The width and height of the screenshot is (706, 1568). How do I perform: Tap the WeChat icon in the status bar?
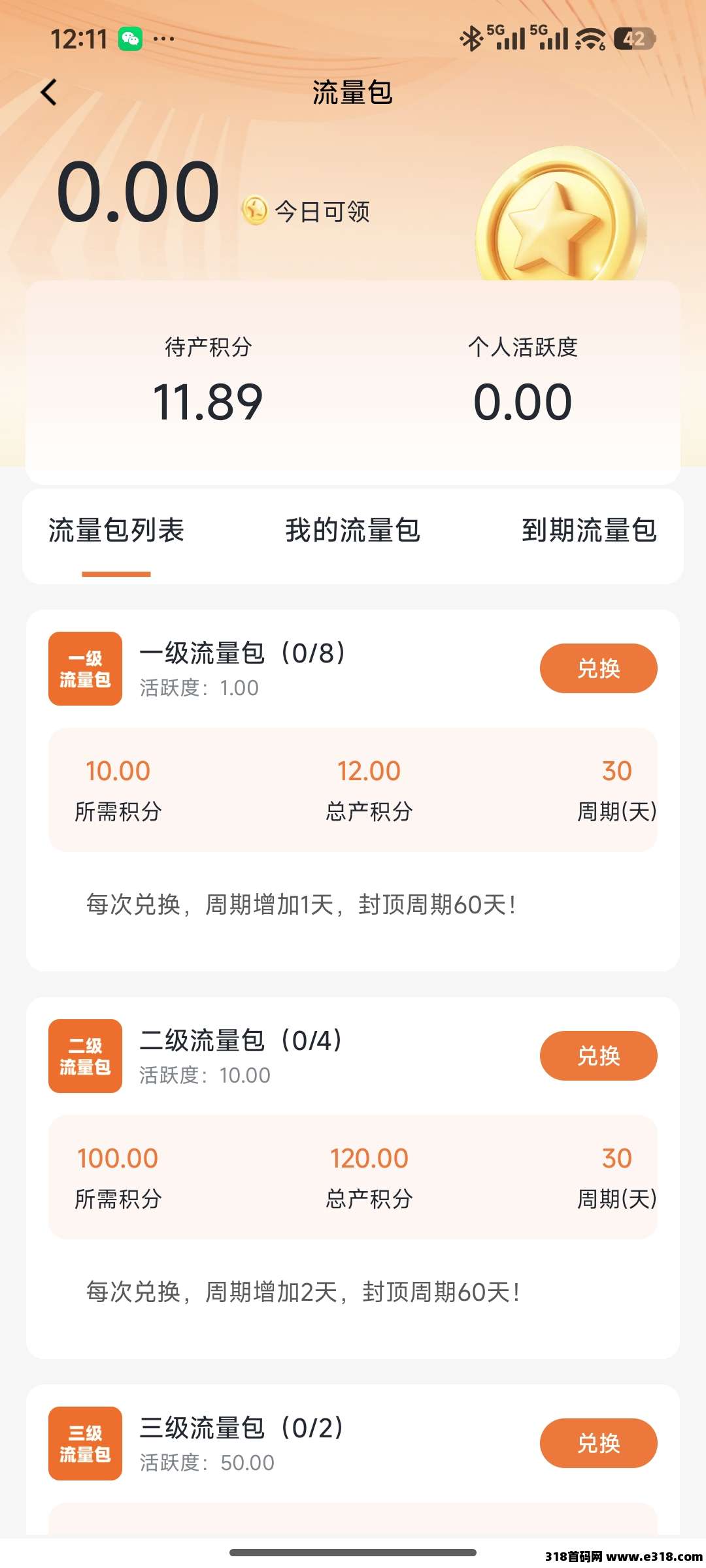[131, 39]
